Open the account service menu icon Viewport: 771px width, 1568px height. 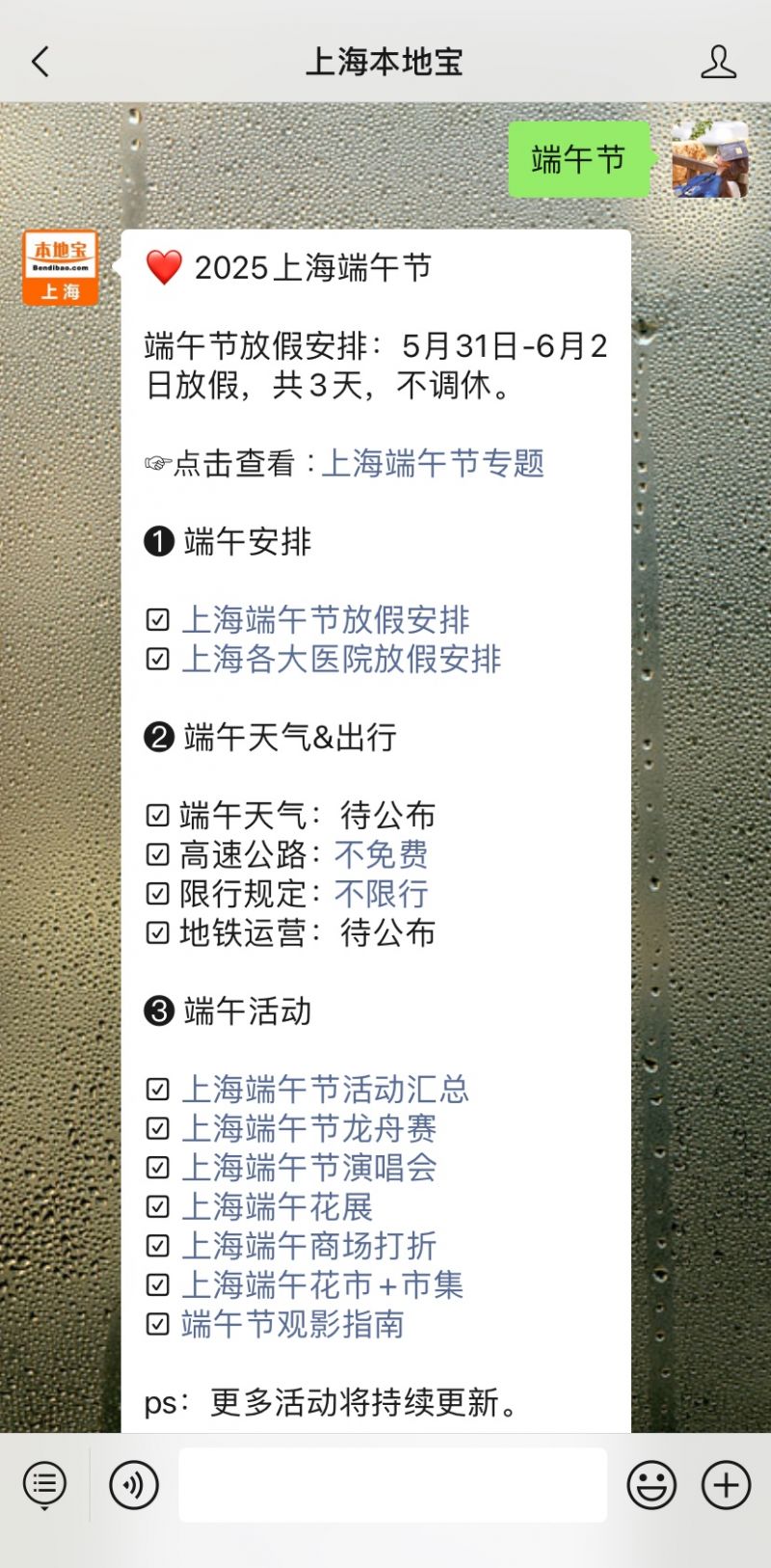pyautogui.click(x=44, y=1485)
